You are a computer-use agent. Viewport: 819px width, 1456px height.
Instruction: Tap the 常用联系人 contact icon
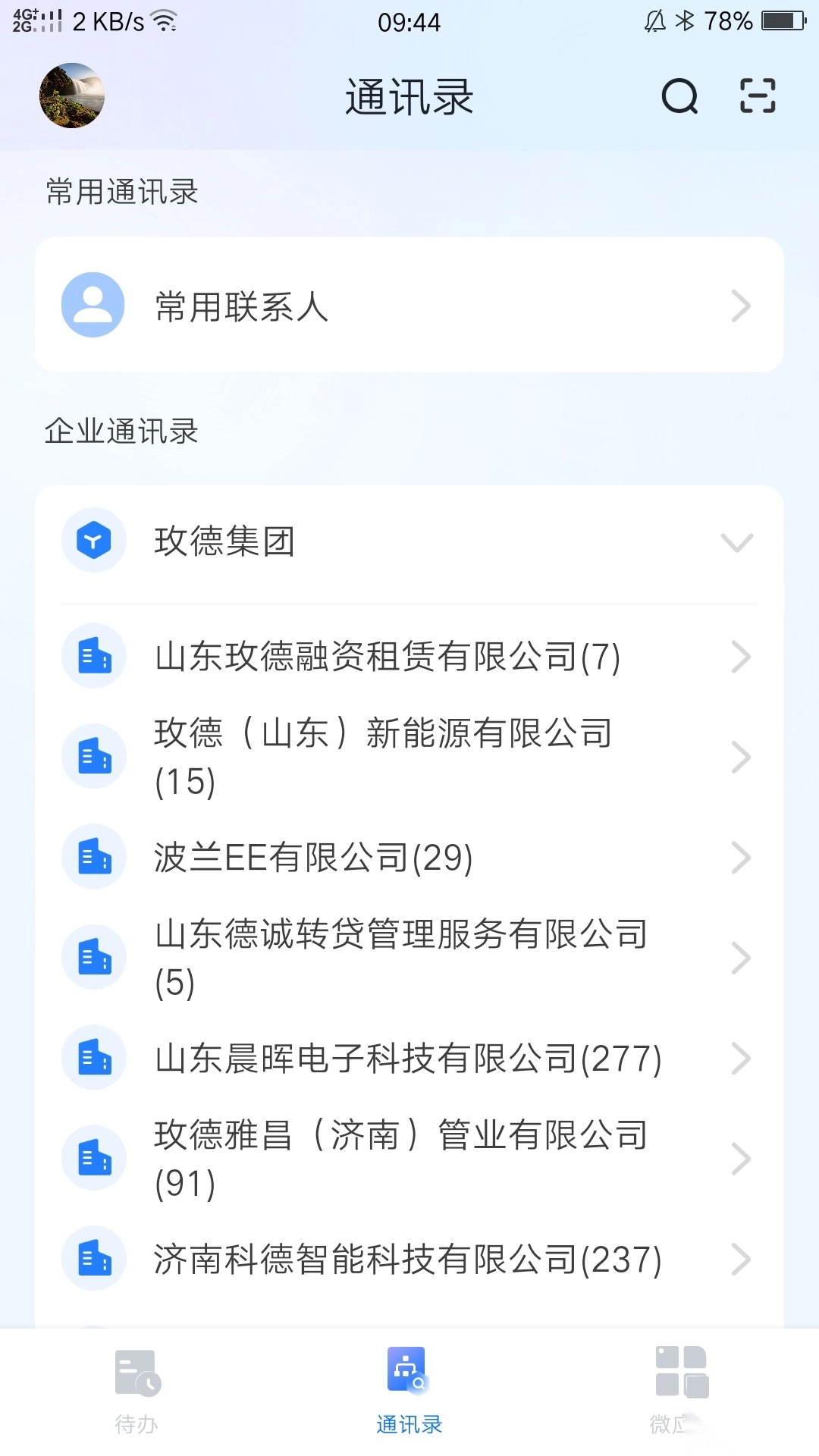tap(92, 304)
